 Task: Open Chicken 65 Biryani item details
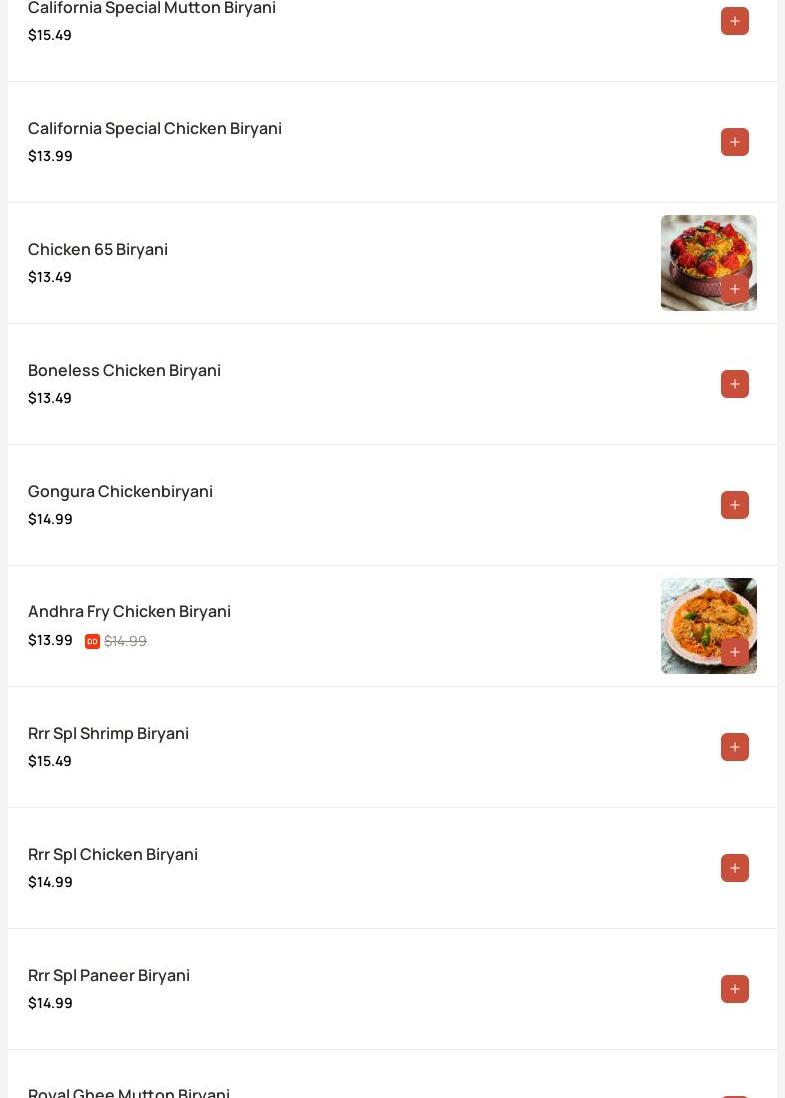coord(98,249)
